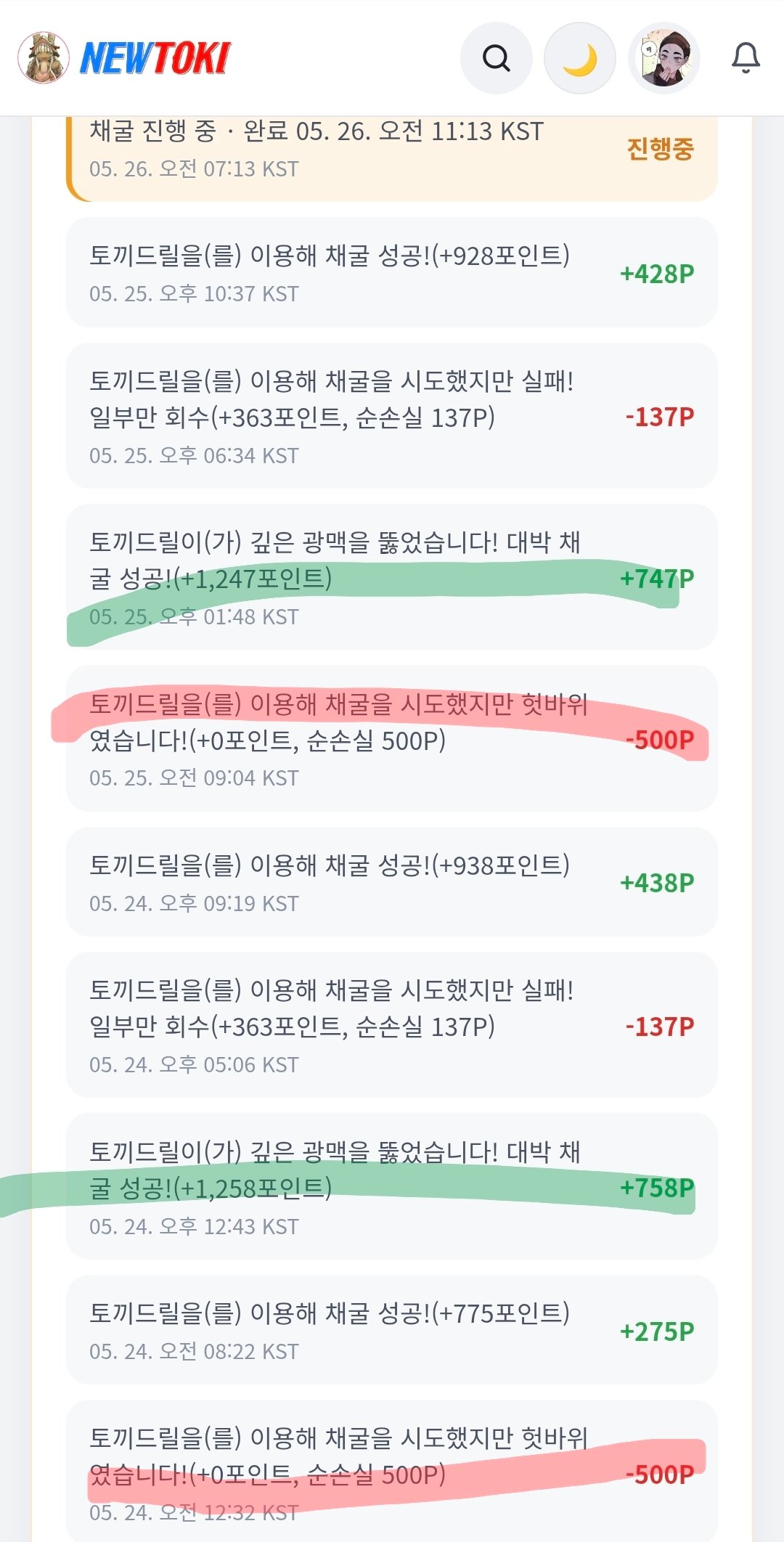Toggle dark mode moon icon

[x=580, y=58]
